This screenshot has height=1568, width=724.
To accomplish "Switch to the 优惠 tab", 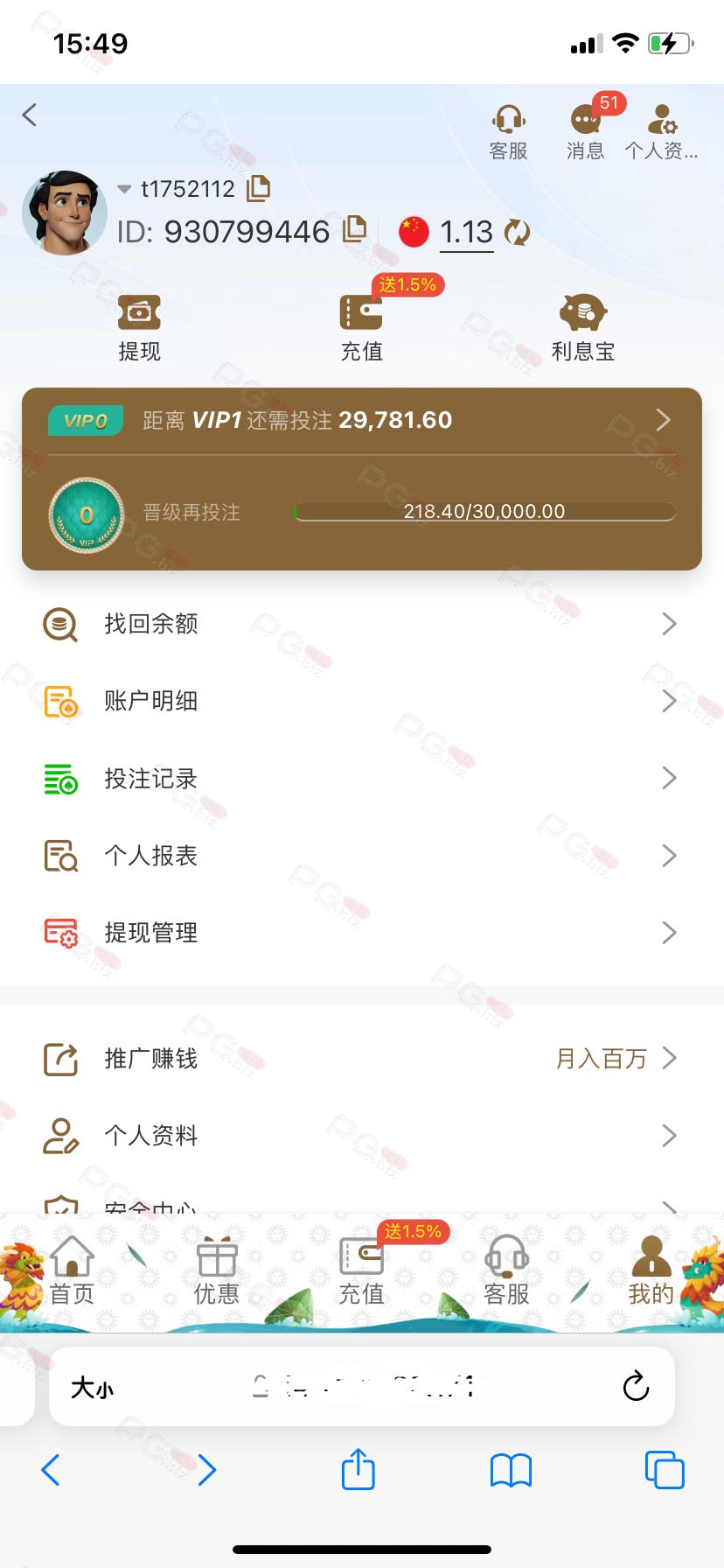I will tap(217, 1271).
